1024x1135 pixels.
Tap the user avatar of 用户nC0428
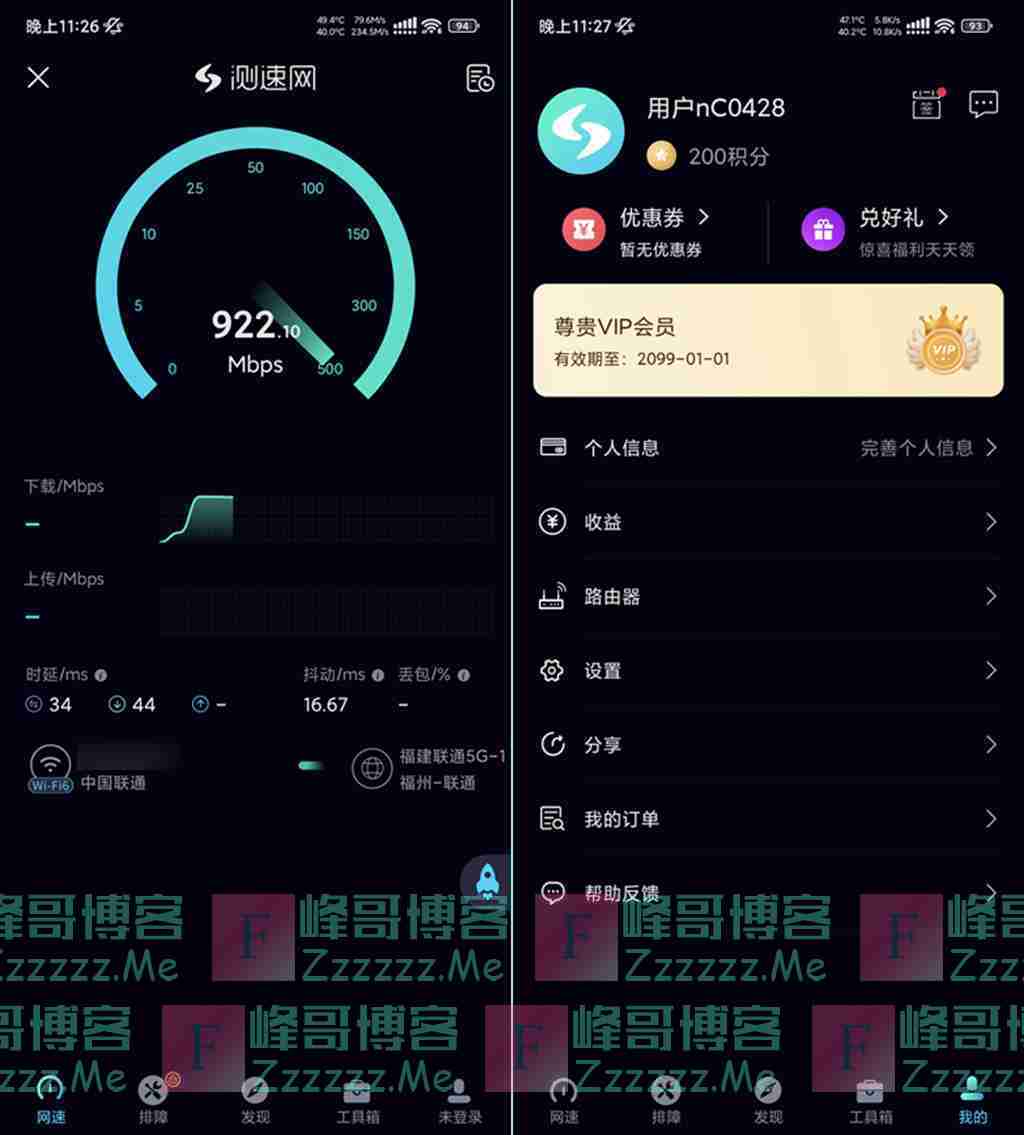click(x=581, y=131)
